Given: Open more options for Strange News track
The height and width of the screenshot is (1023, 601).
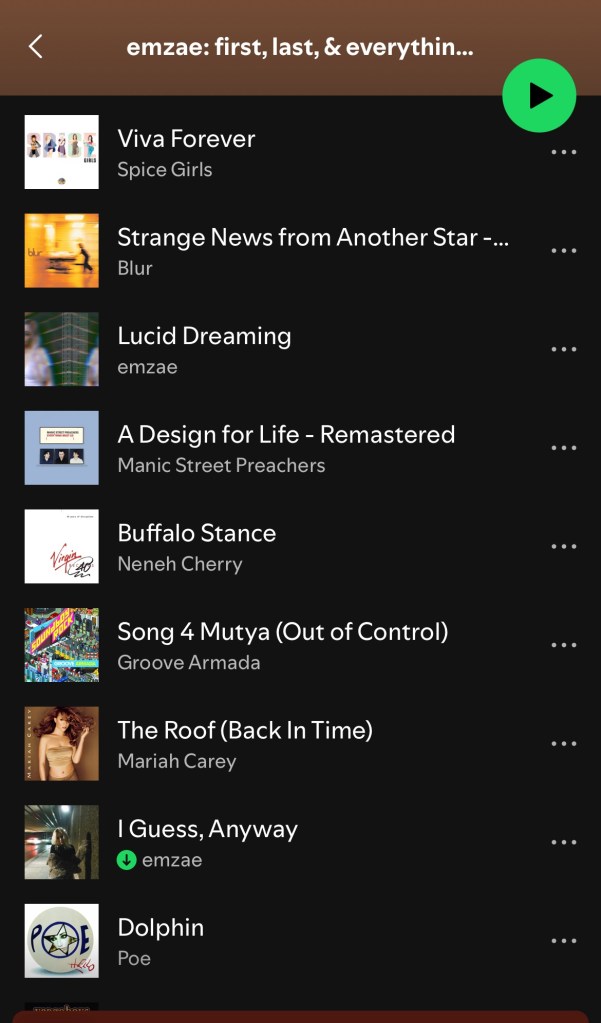Looking at the screenshot, I should pos(564,251).
